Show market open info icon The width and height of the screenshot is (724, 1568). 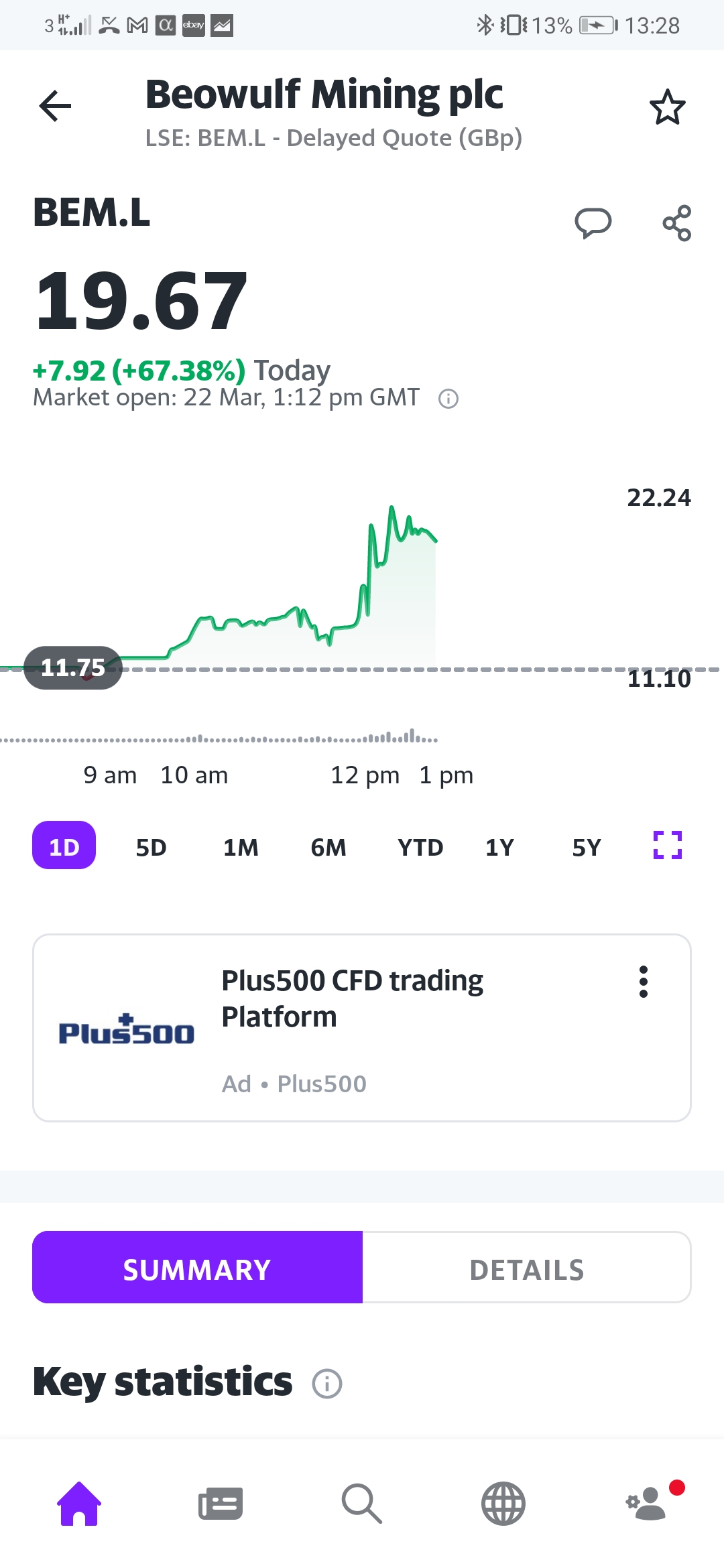tap(448, 399)
